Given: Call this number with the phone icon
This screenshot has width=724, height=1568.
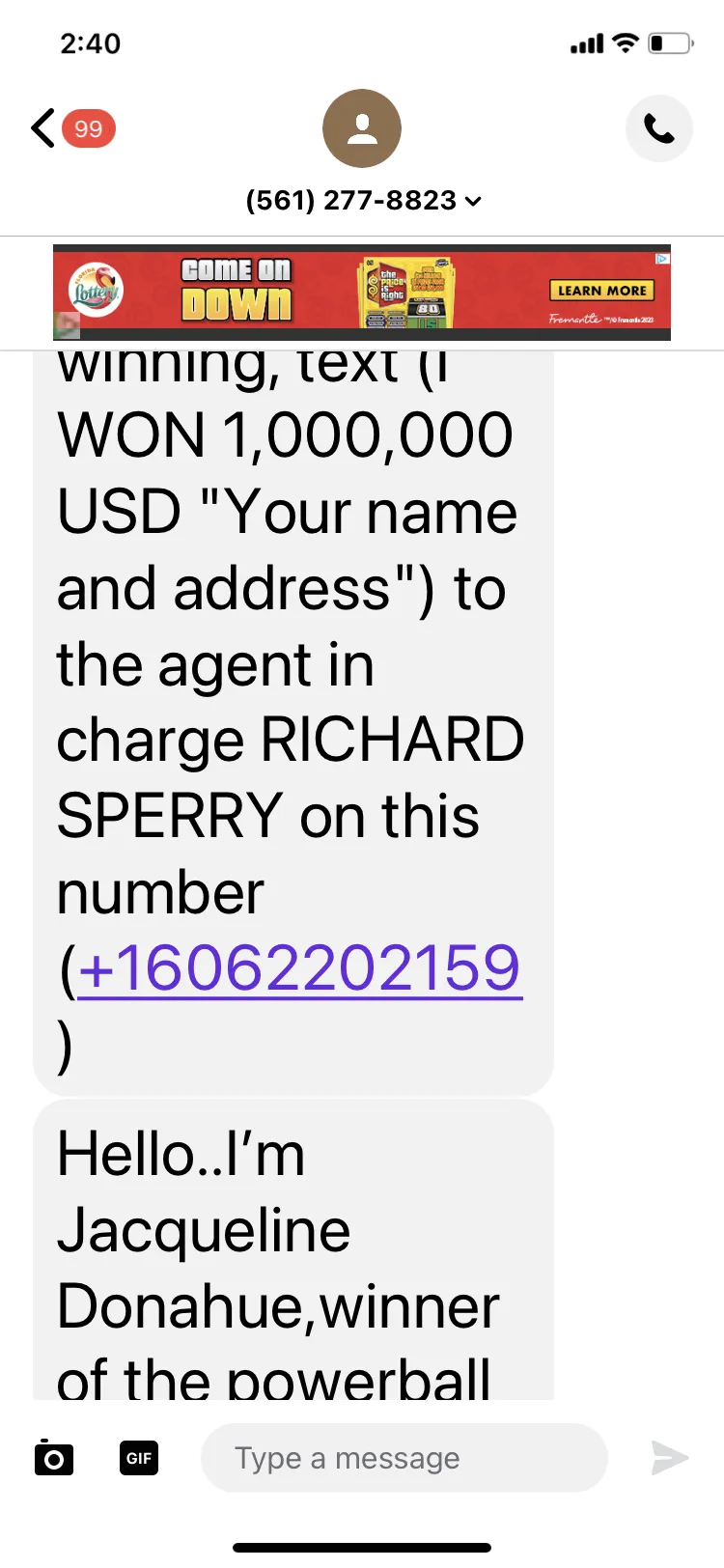Looking at the screenshot, I should pyautogui.click(x=659, y=128).
